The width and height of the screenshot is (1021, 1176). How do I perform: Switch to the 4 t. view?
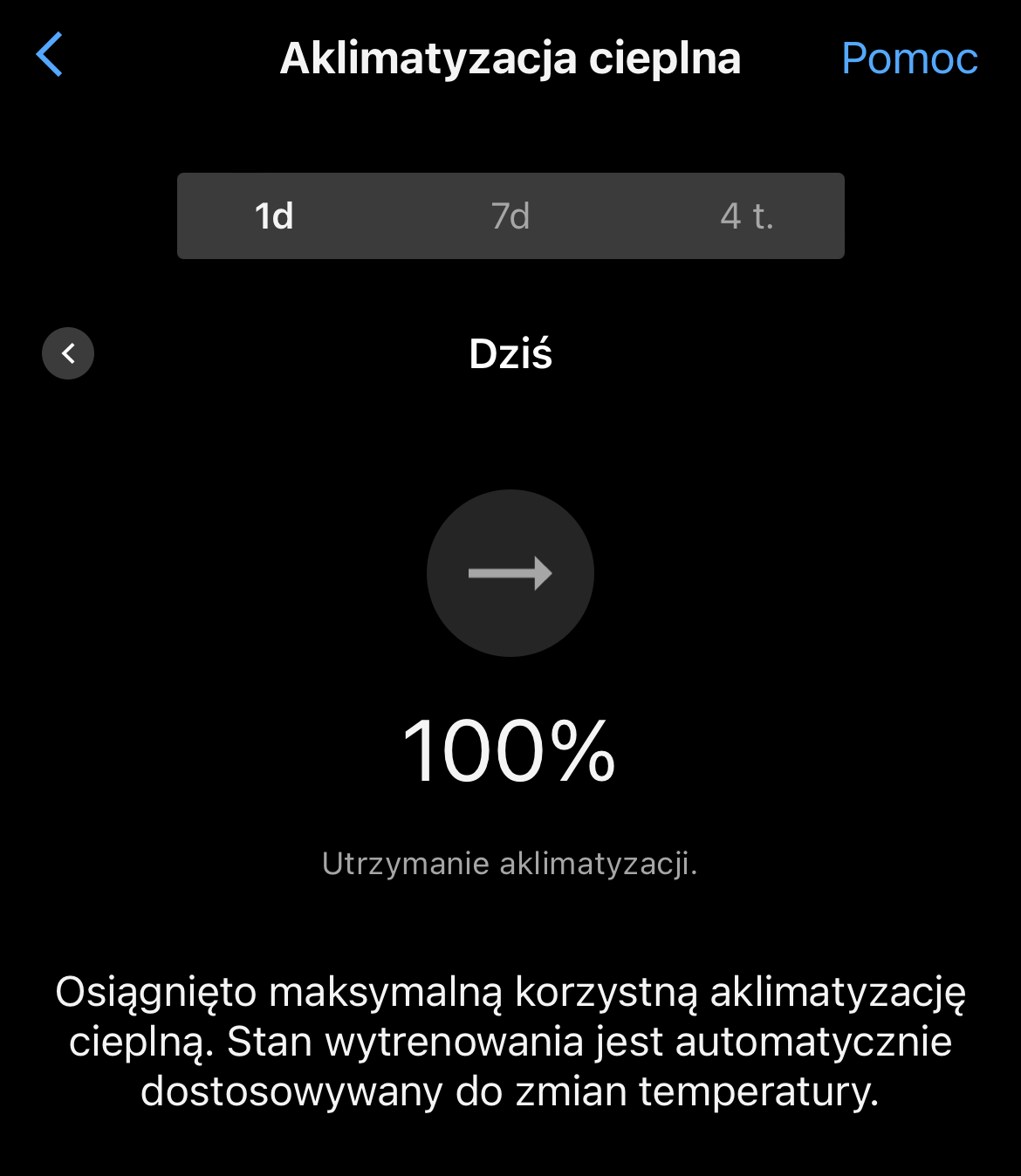coord(747,215)
